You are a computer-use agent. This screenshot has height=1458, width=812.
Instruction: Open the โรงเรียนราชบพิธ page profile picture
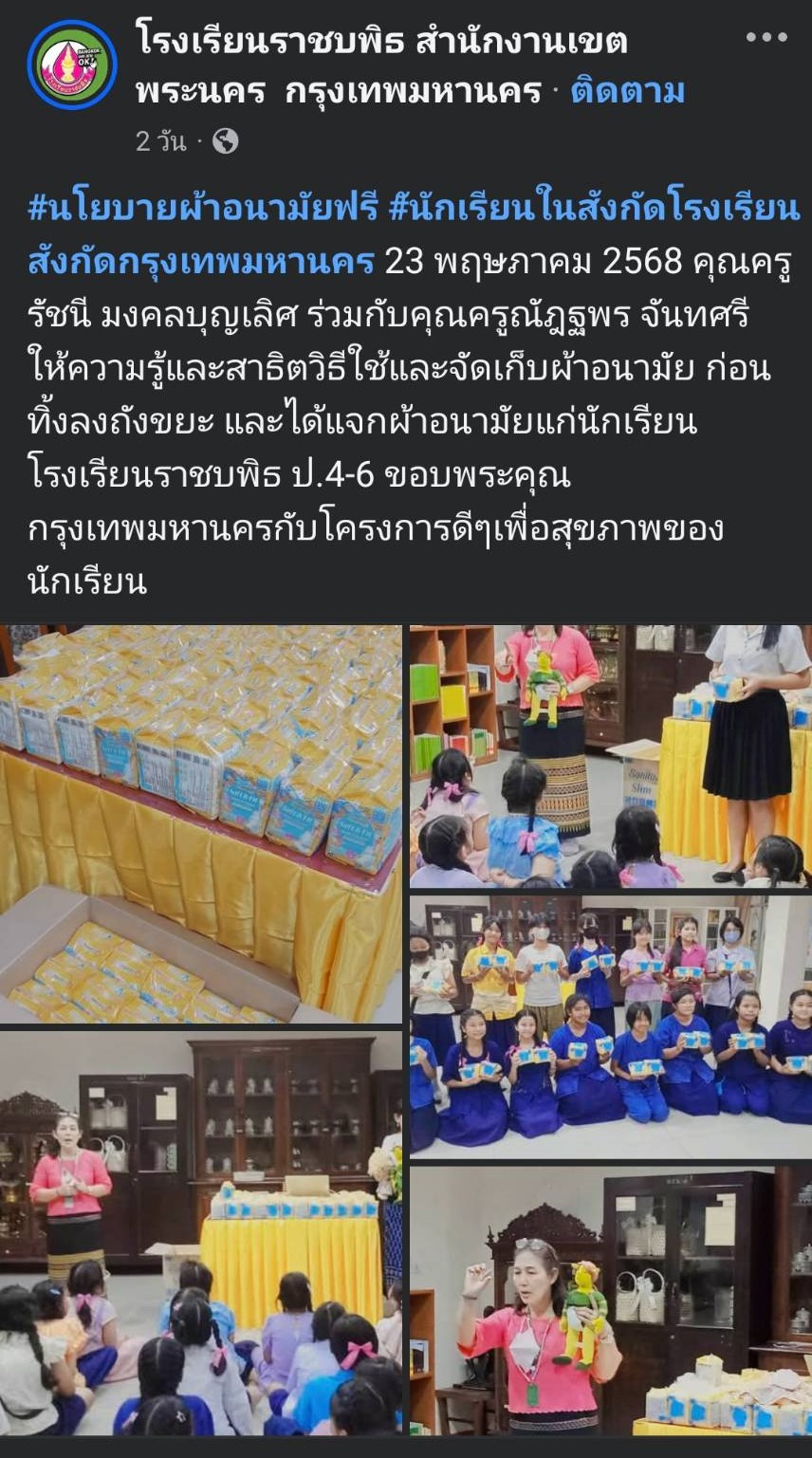(72, 65)
